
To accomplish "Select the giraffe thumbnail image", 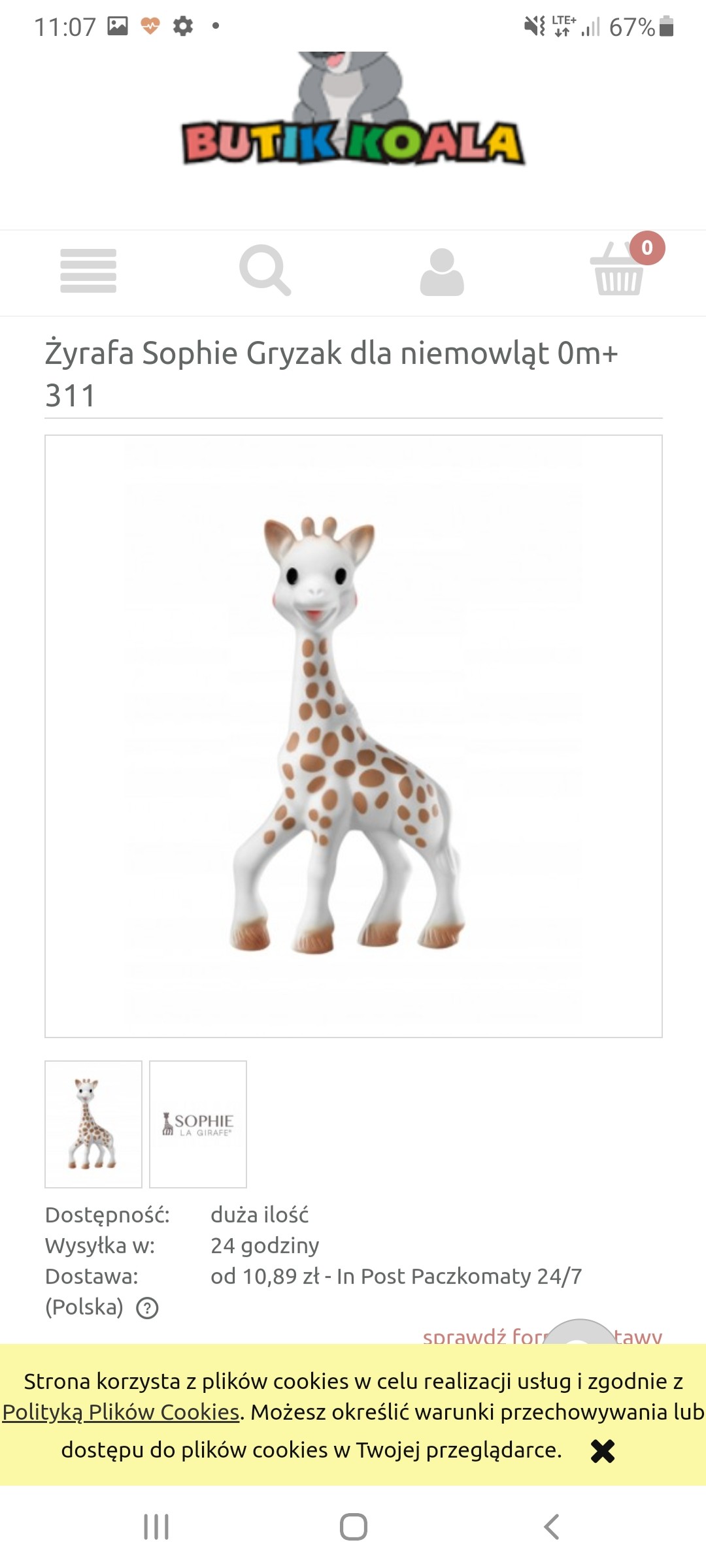I will point(93,1124).
